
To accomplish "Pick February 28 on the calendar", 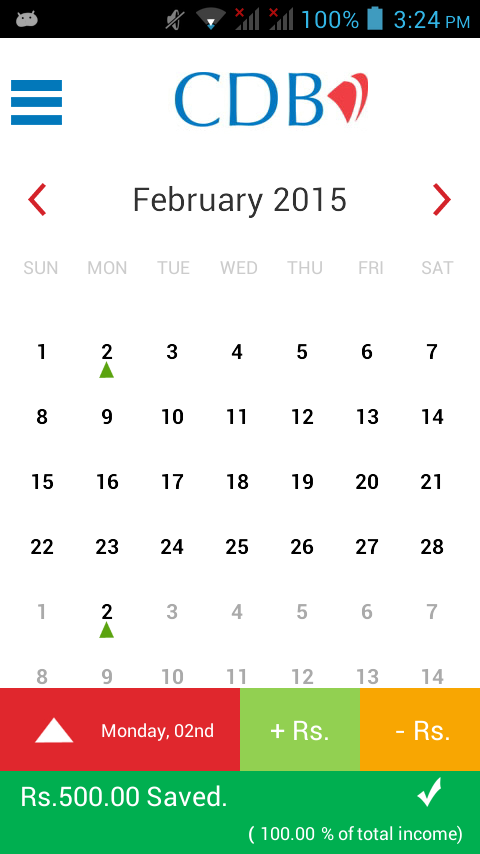I will click(x=432, y=547).
